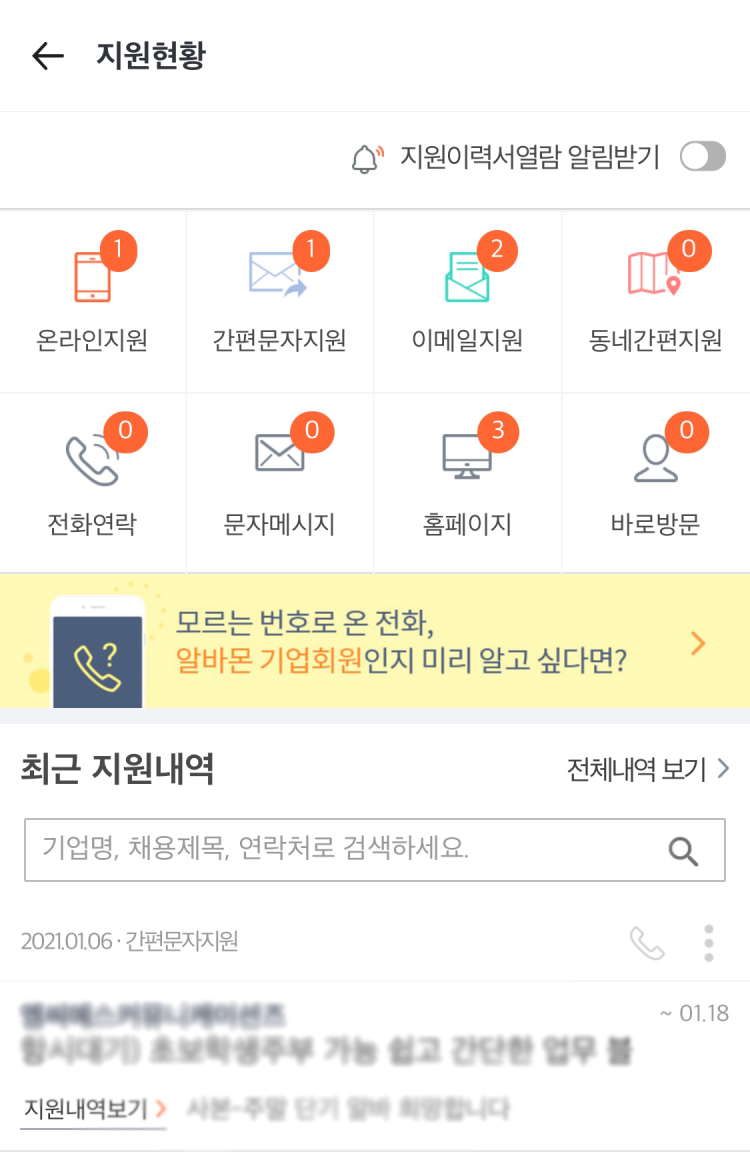View 전체내역 보기
Image resolution: width=750 pixels, height=1152 pixels.
(x=648, y=769)
